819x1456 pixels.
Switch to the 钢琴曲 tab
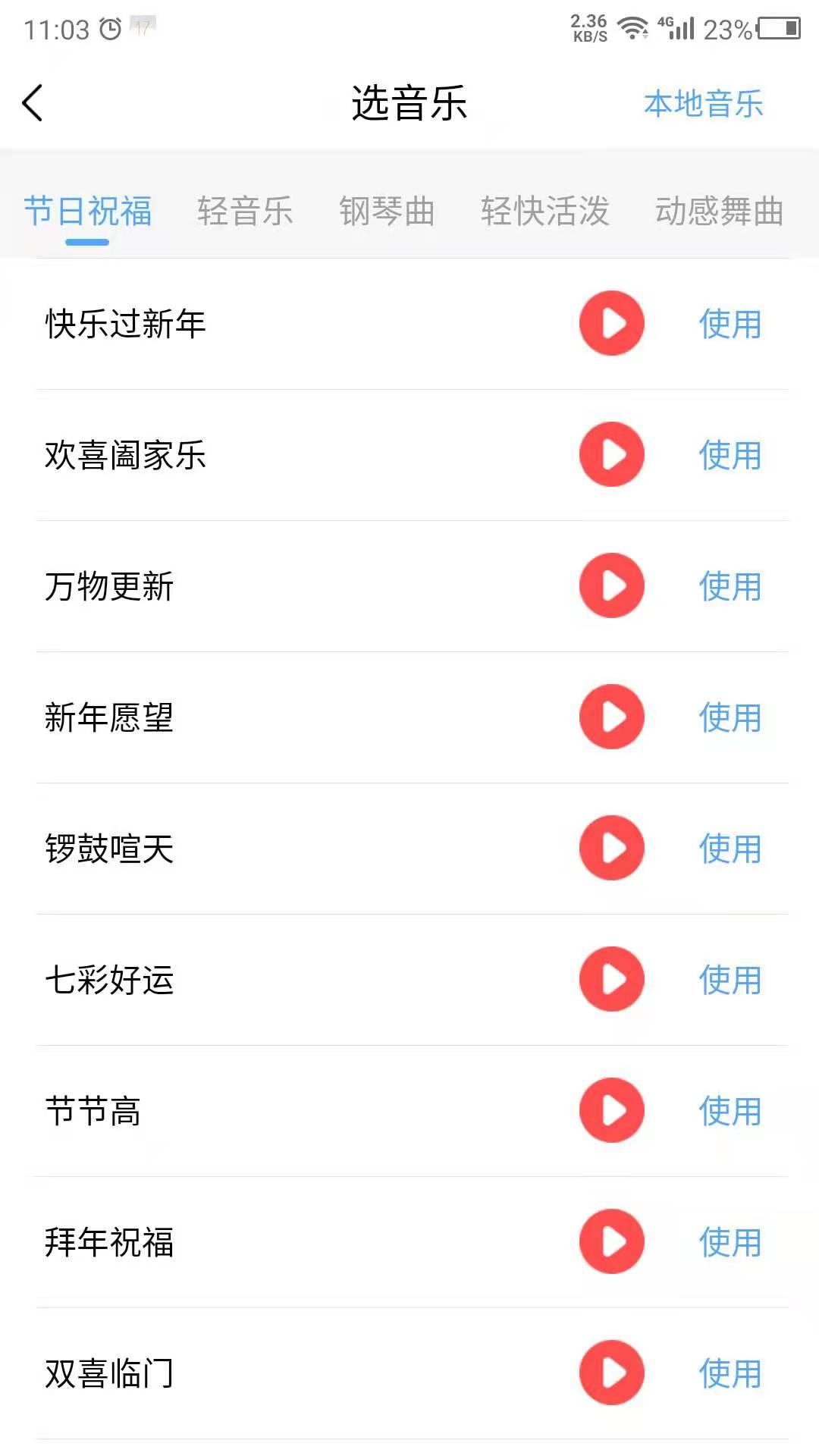tap(386, 212)
